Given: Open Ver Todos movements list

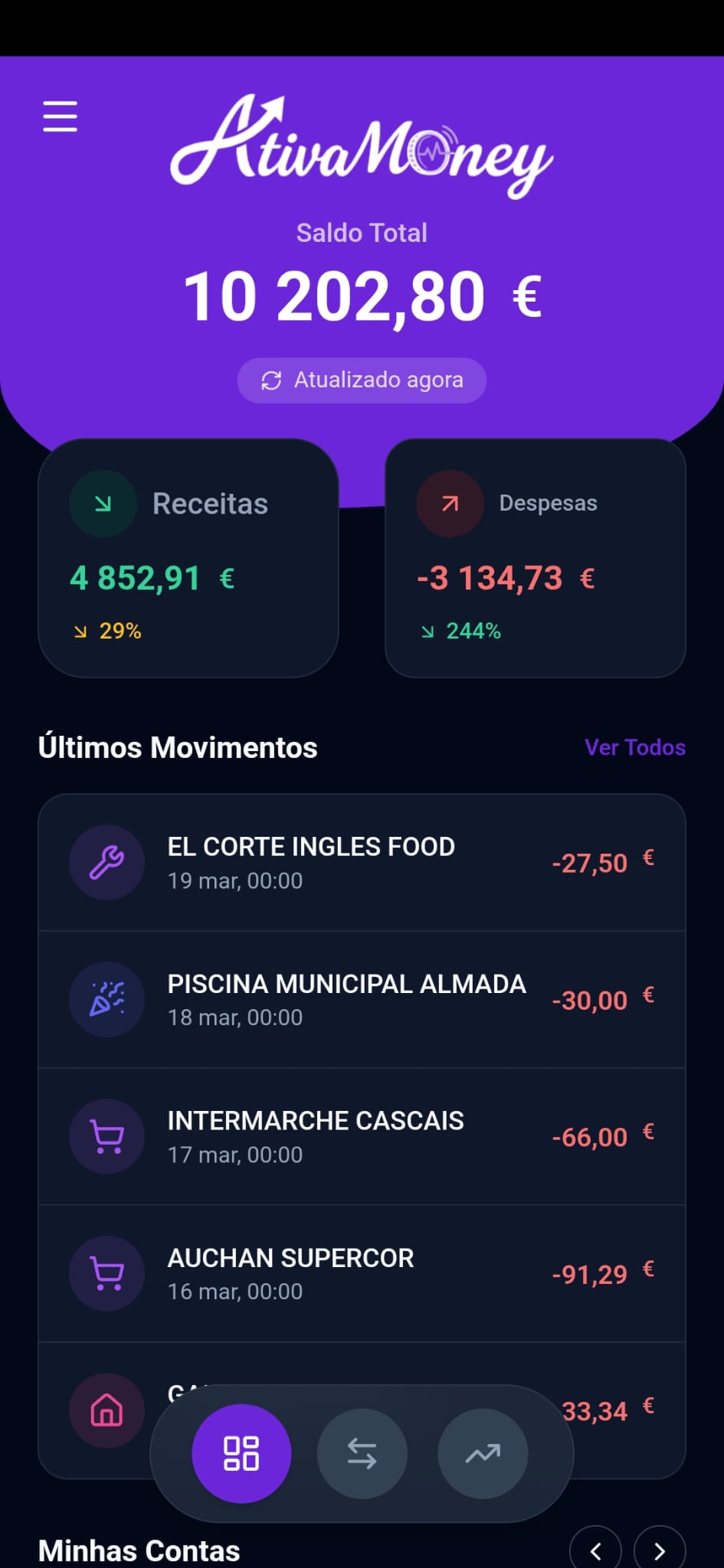Looking at the screenshot, I should click(634, 747).
